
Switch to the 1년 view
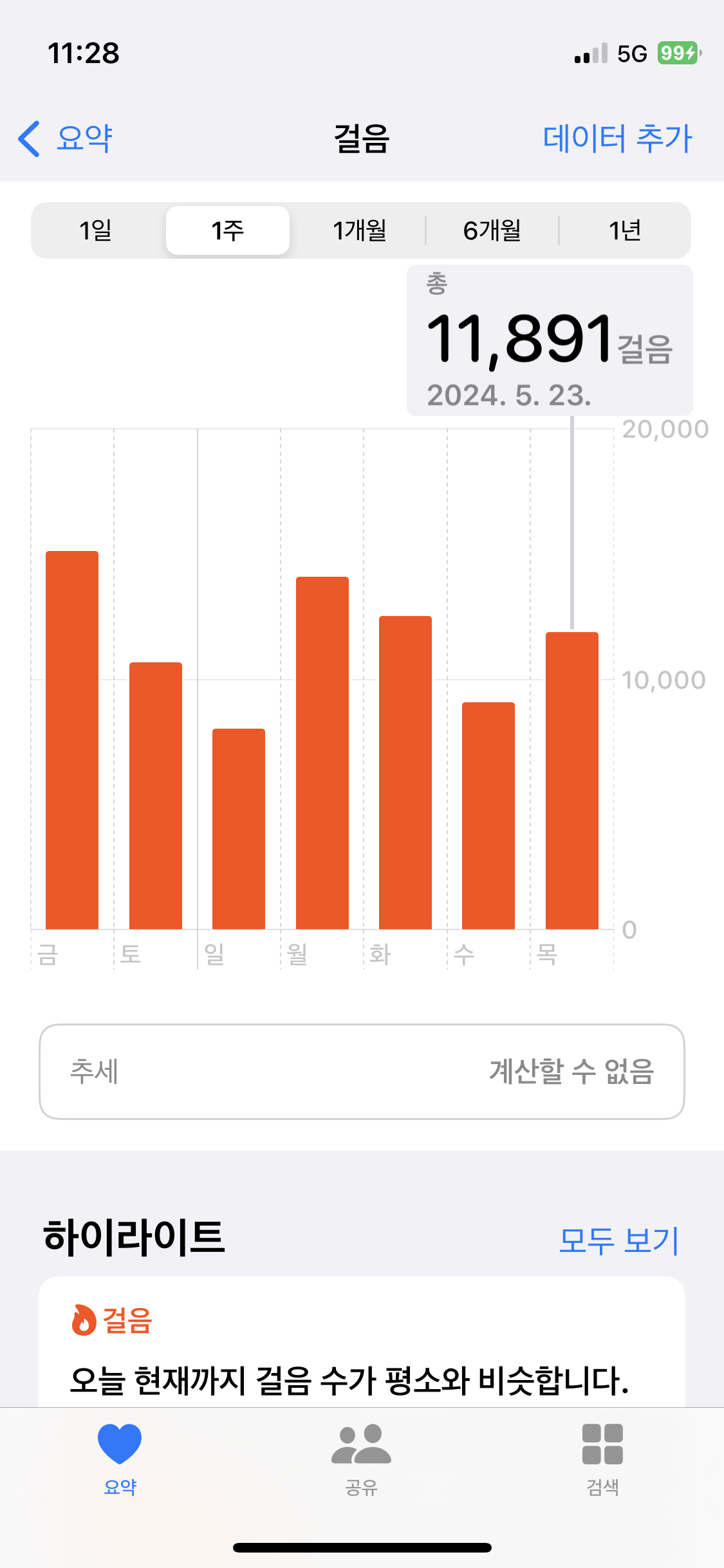pos(624,230)
